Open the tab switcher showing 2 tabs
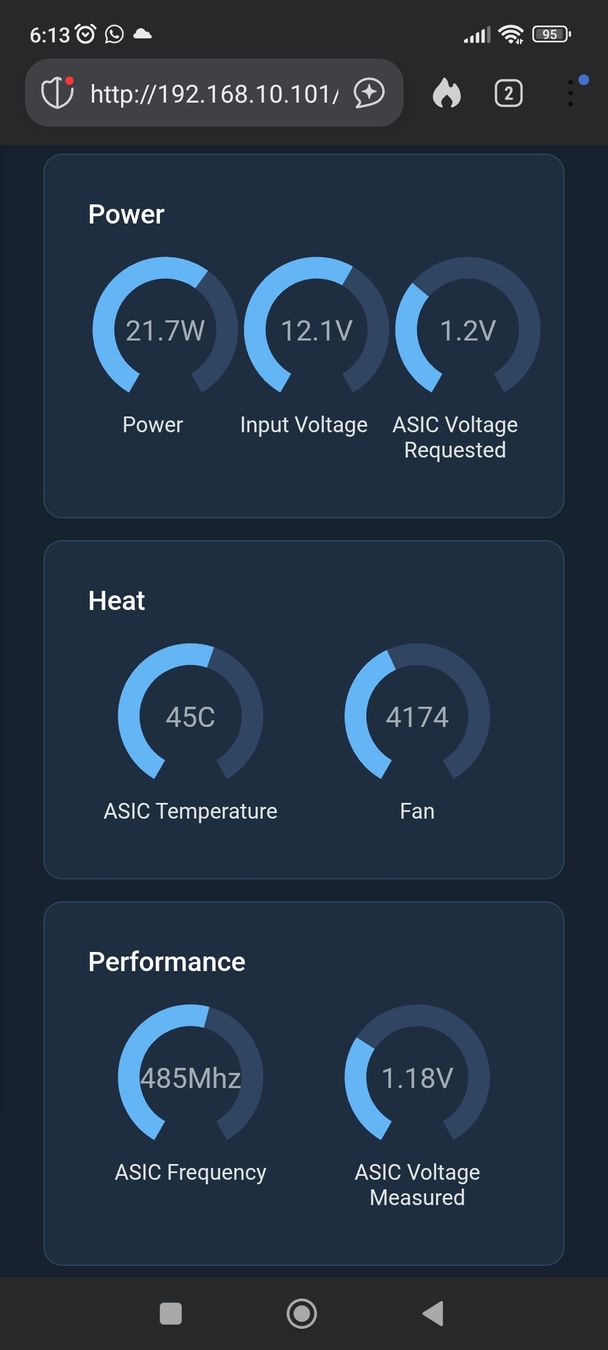Image resolution: width=608 pixels, height=1350 pixels. (508, 93)
